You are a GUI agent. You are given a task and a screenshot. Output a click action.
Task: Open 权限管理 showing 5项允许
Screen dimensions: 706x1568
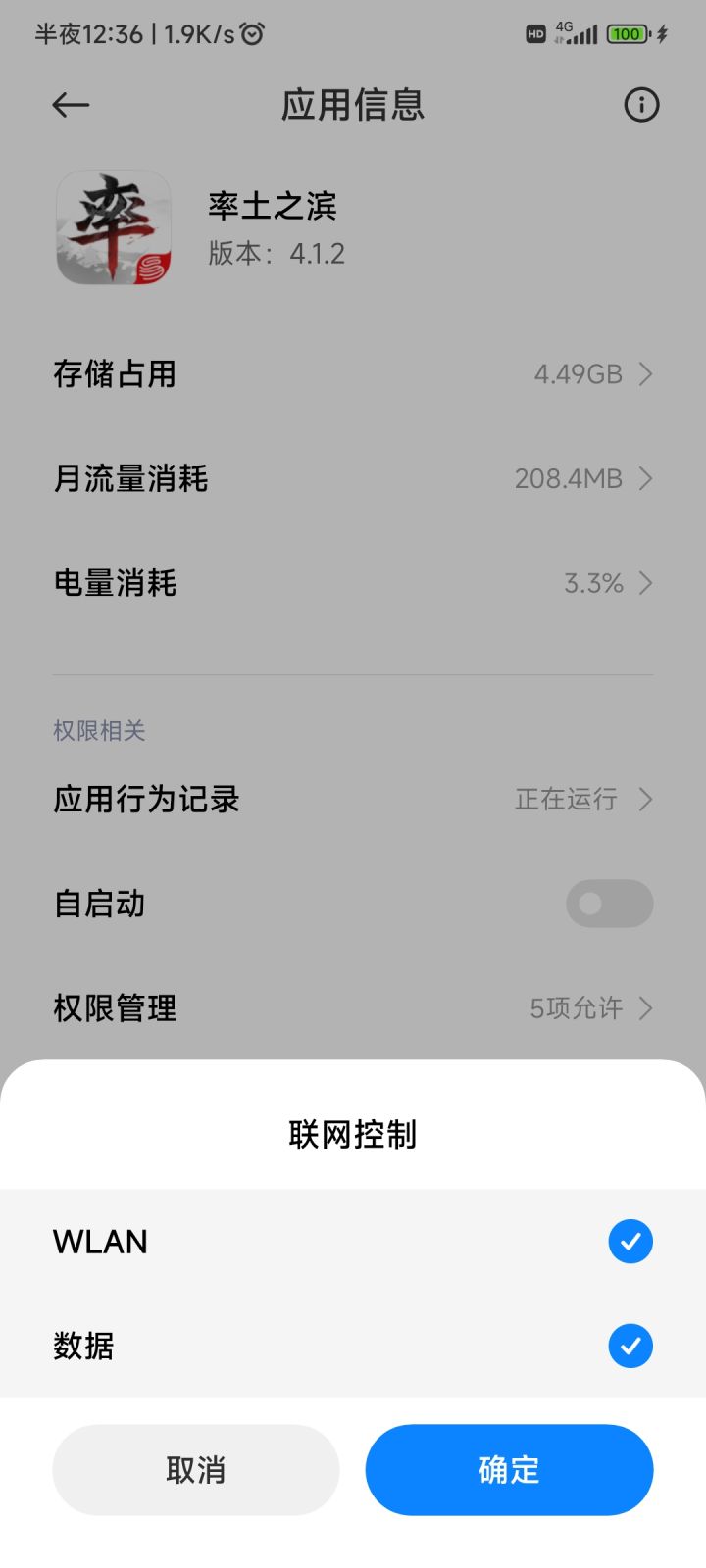353,1008
